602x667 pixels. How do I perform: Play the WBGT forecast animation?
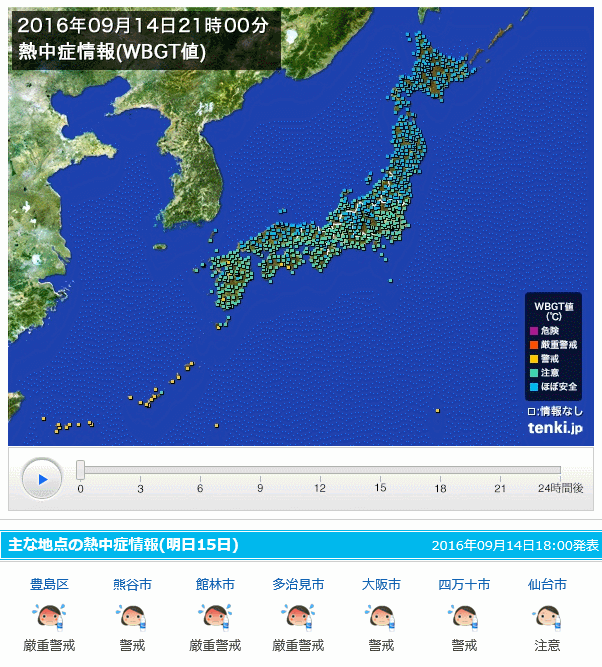pyautogui.click(x=42, y=479)
